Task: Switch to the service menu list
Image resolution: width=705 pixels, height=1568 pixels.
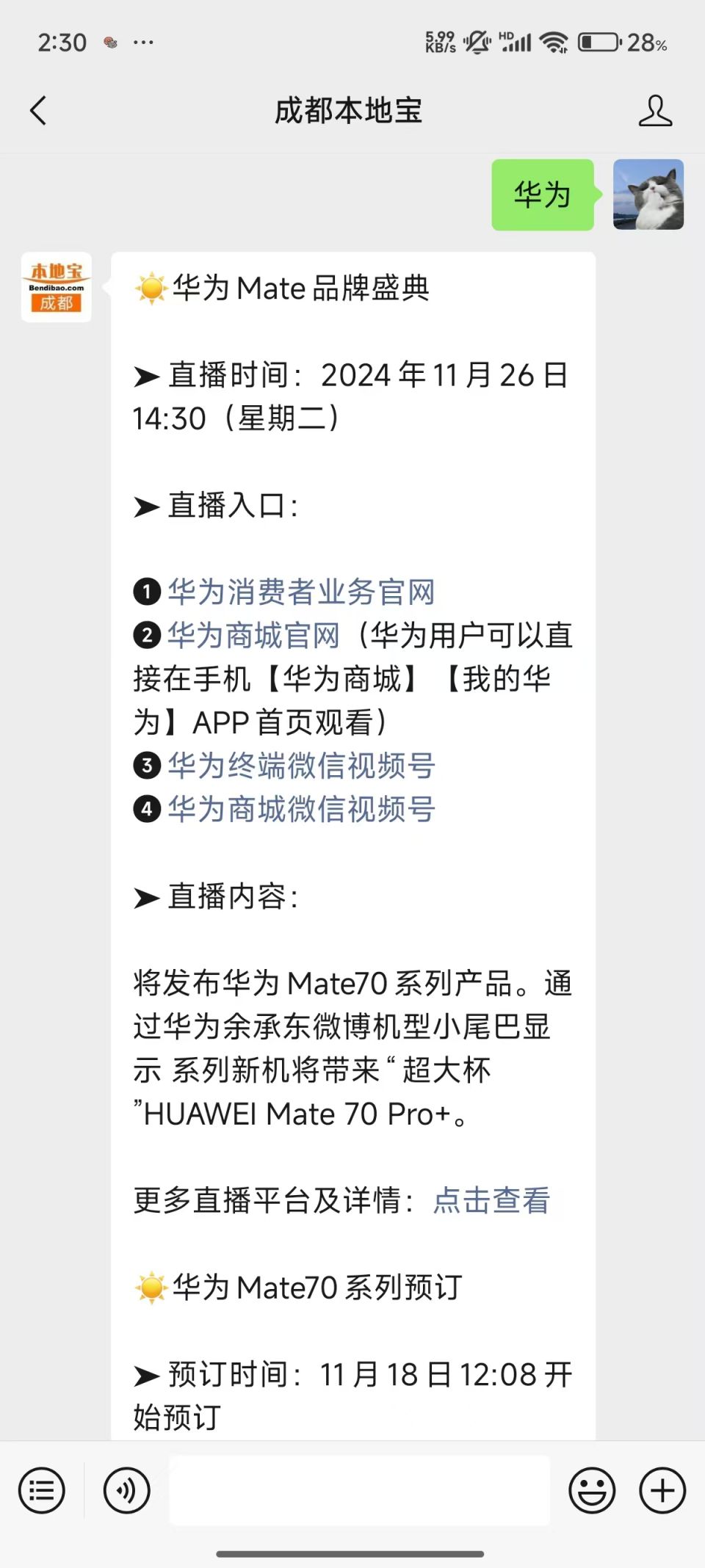Action: (42, 1490)
